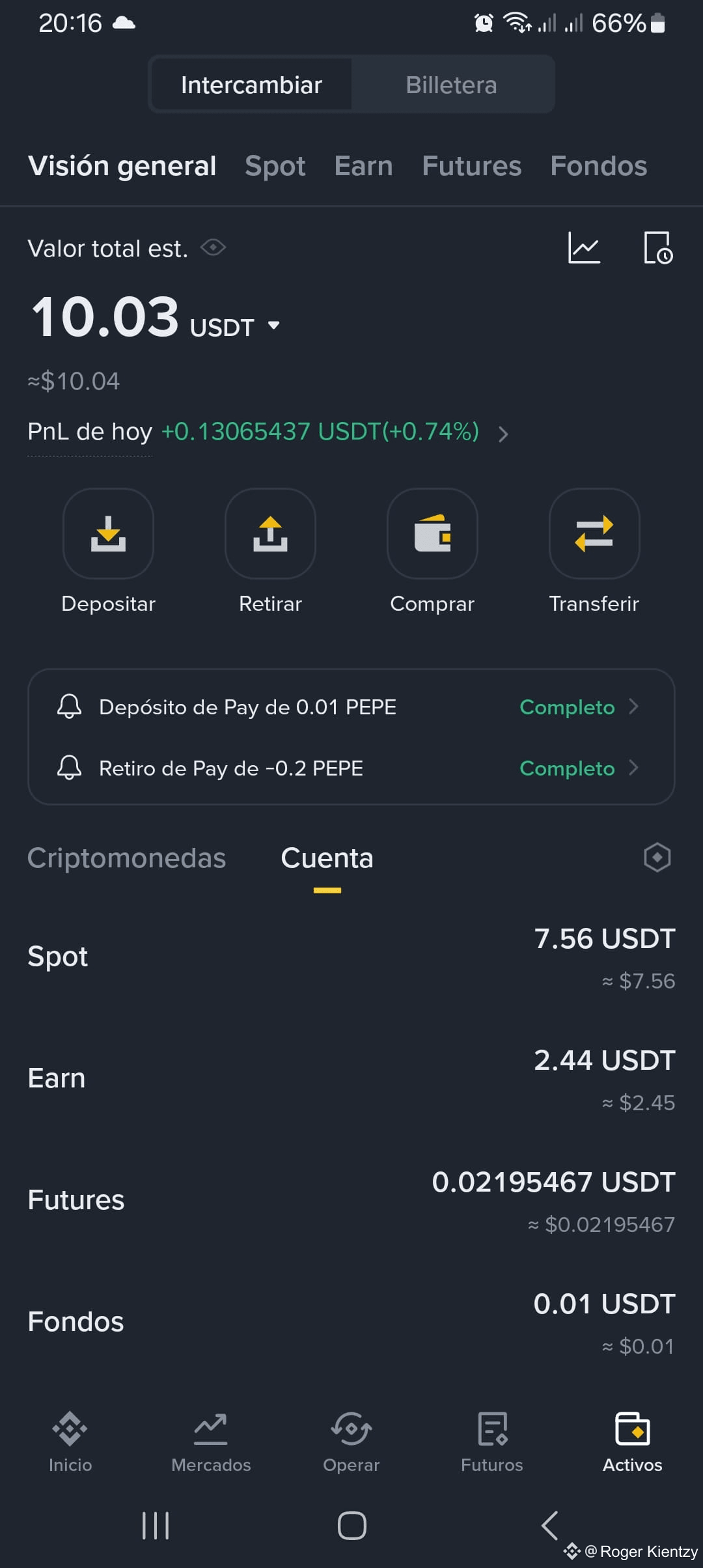This screenshot has height=1568, width=703.
Task: Open the Futures account row
Action: [x=351, y=1200]
